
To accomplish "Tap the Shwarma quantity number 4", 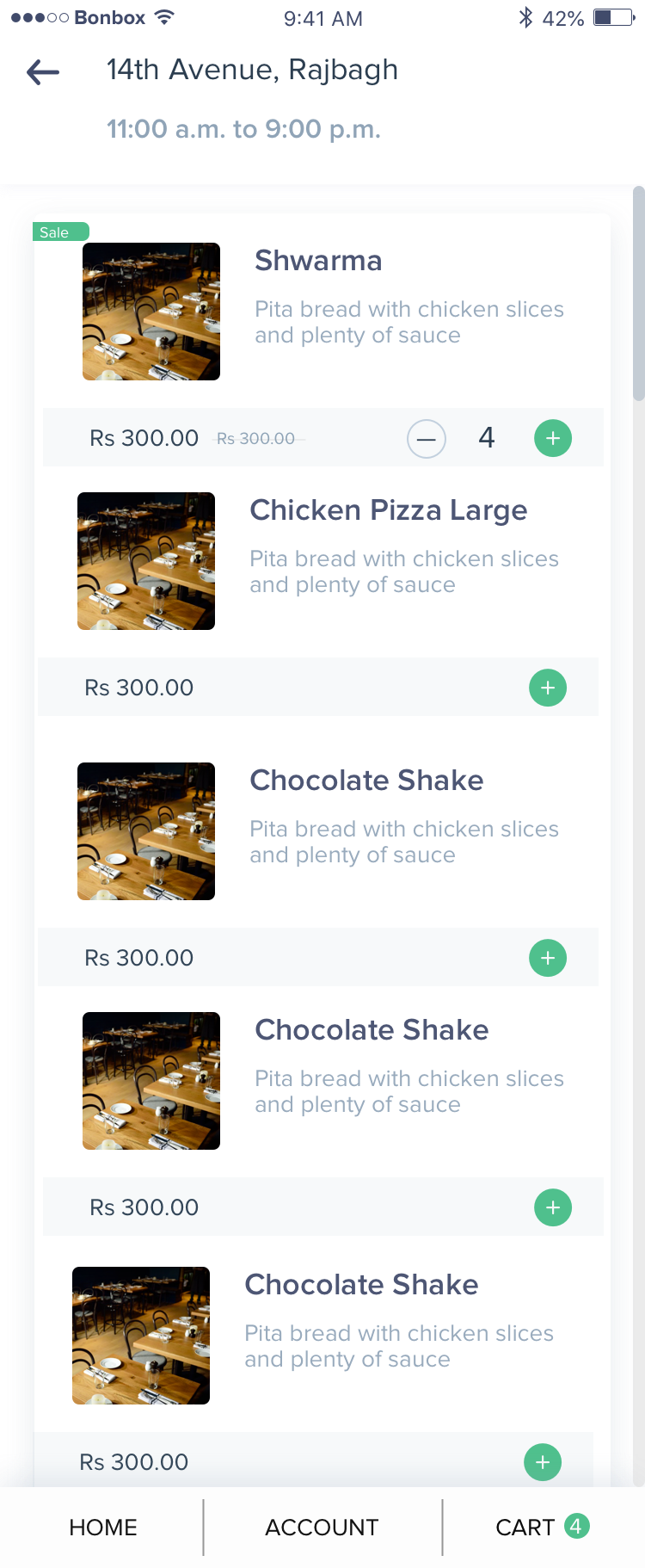I will click(486, 438).
